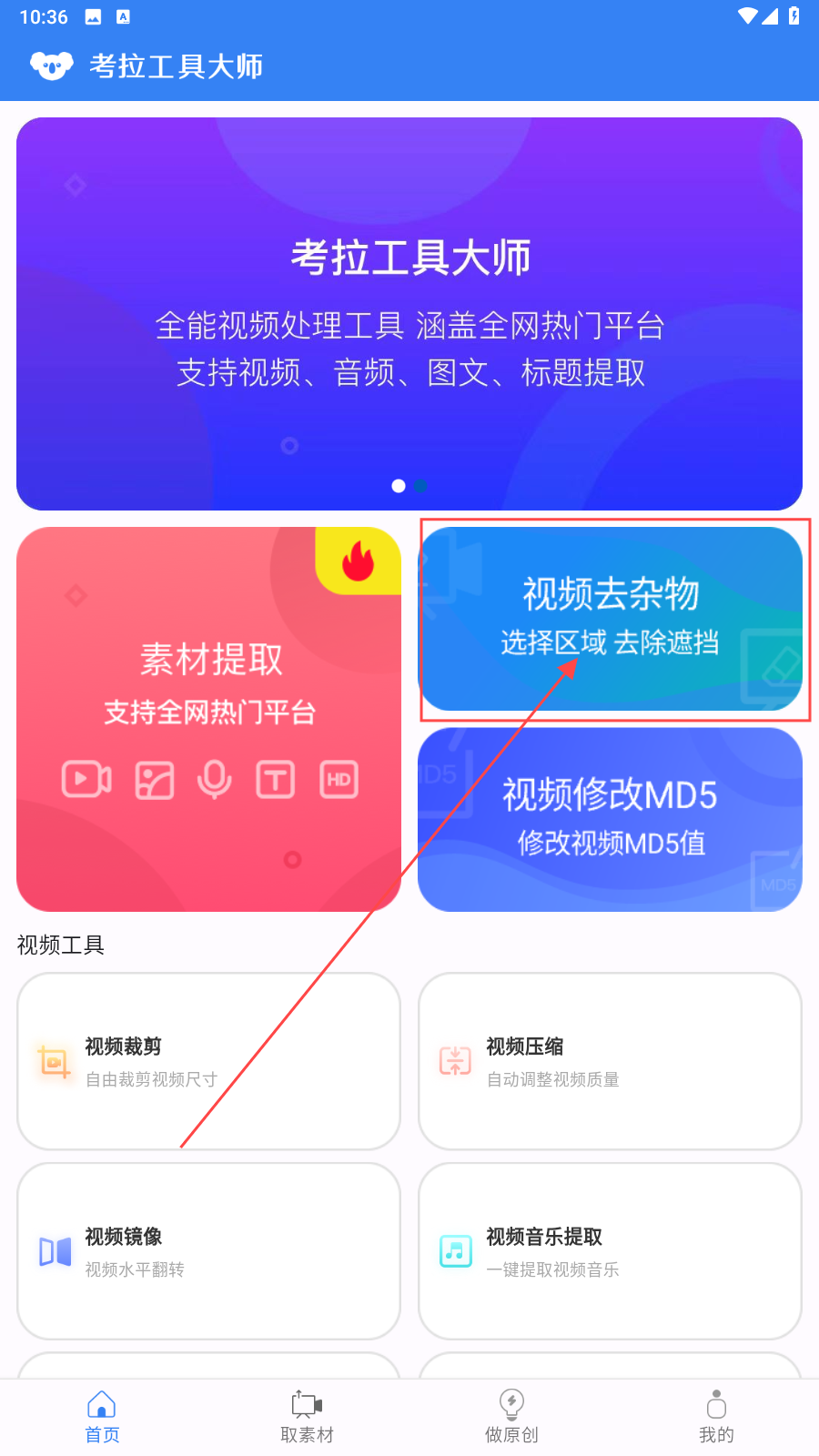Image resolution: width=819 pixels, height=1456 pixels.
Task: Go to the 做原创 tab
Action: (511, 1417)
